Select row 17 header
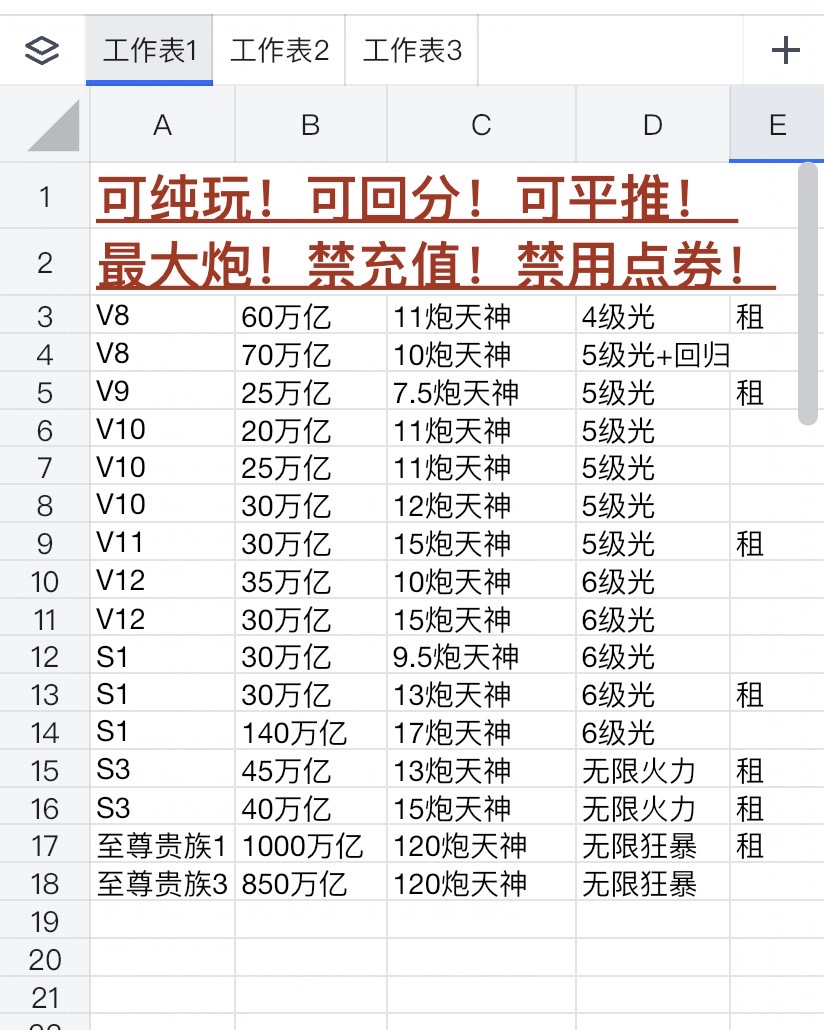The height and width of the screenshot is (1030, 824). [45, 846]
